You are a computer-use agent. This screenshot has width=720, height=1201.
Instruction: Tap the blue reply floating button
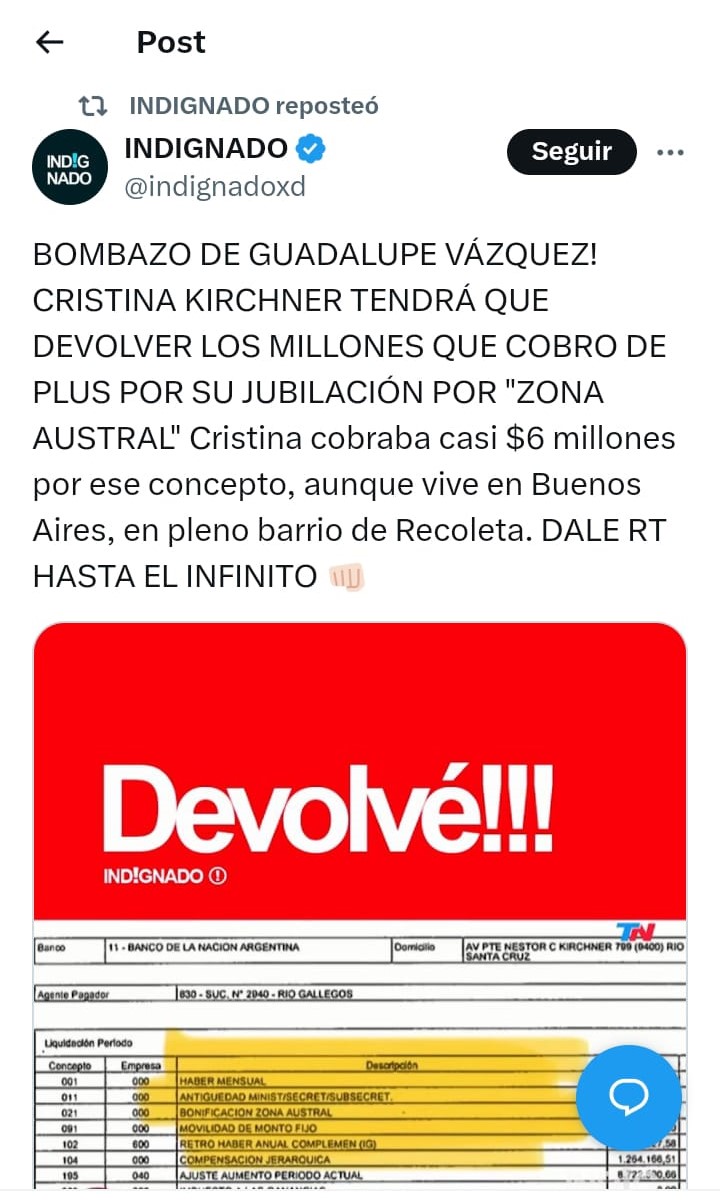coord(629,1097)
